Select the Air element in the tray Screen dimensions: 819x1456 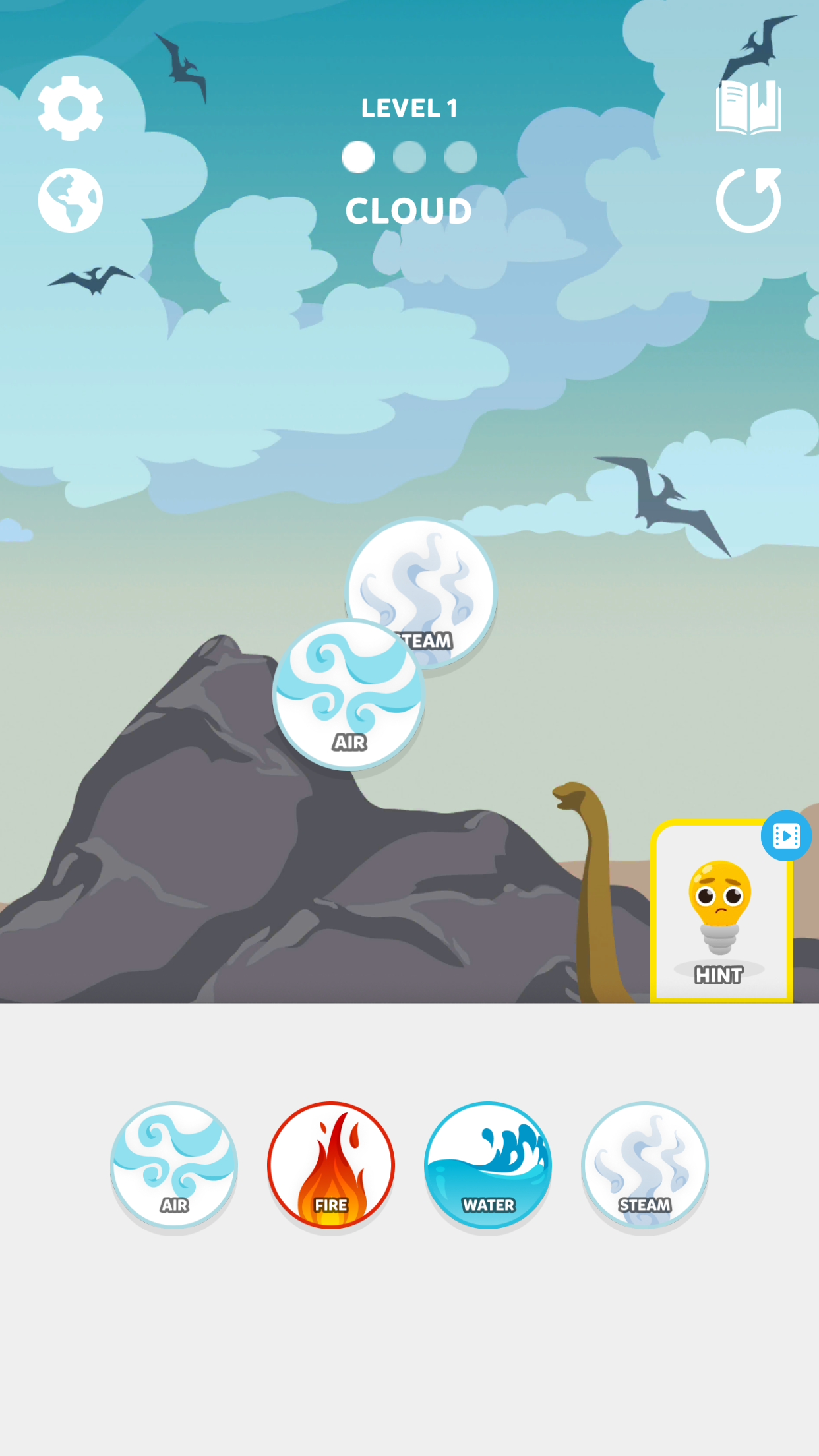[174, 1166]
